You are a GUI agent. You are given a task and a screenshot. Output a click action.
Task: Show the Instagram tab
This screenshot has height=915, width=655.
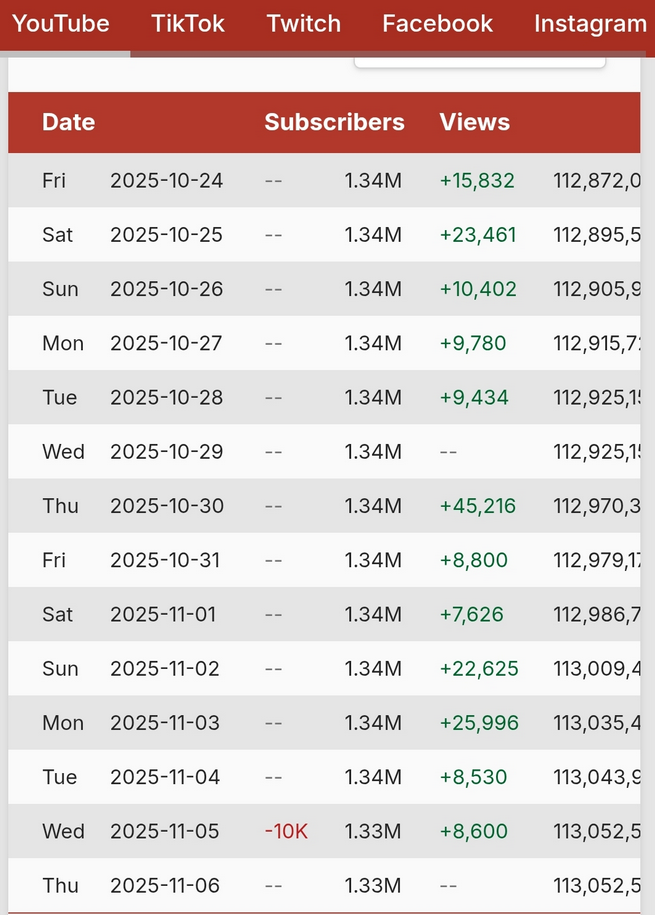pos(590,24)
